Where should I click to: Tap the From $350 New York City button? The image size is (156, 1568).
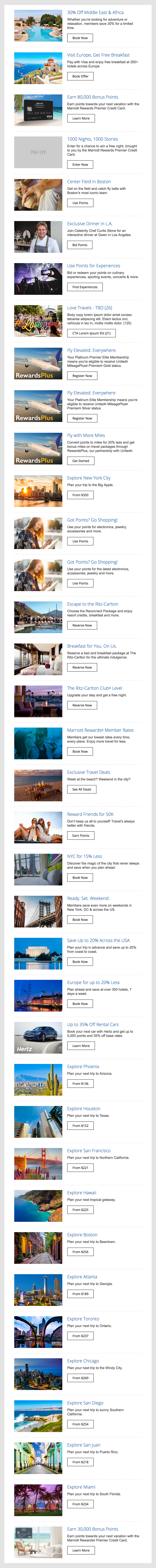(x=80, y=495)
